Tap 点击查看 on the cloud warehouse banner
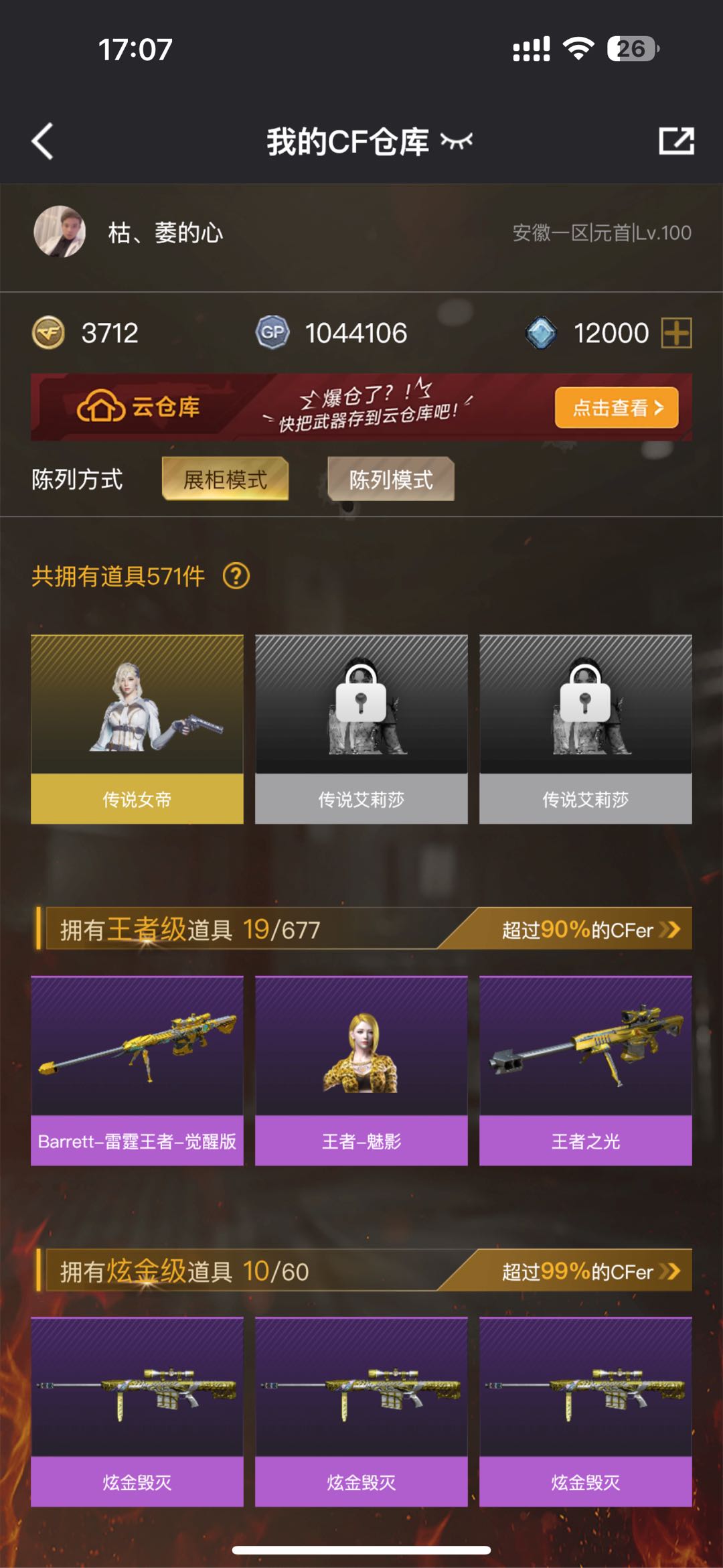723x1568 pixels. click(x=616, y=407)
